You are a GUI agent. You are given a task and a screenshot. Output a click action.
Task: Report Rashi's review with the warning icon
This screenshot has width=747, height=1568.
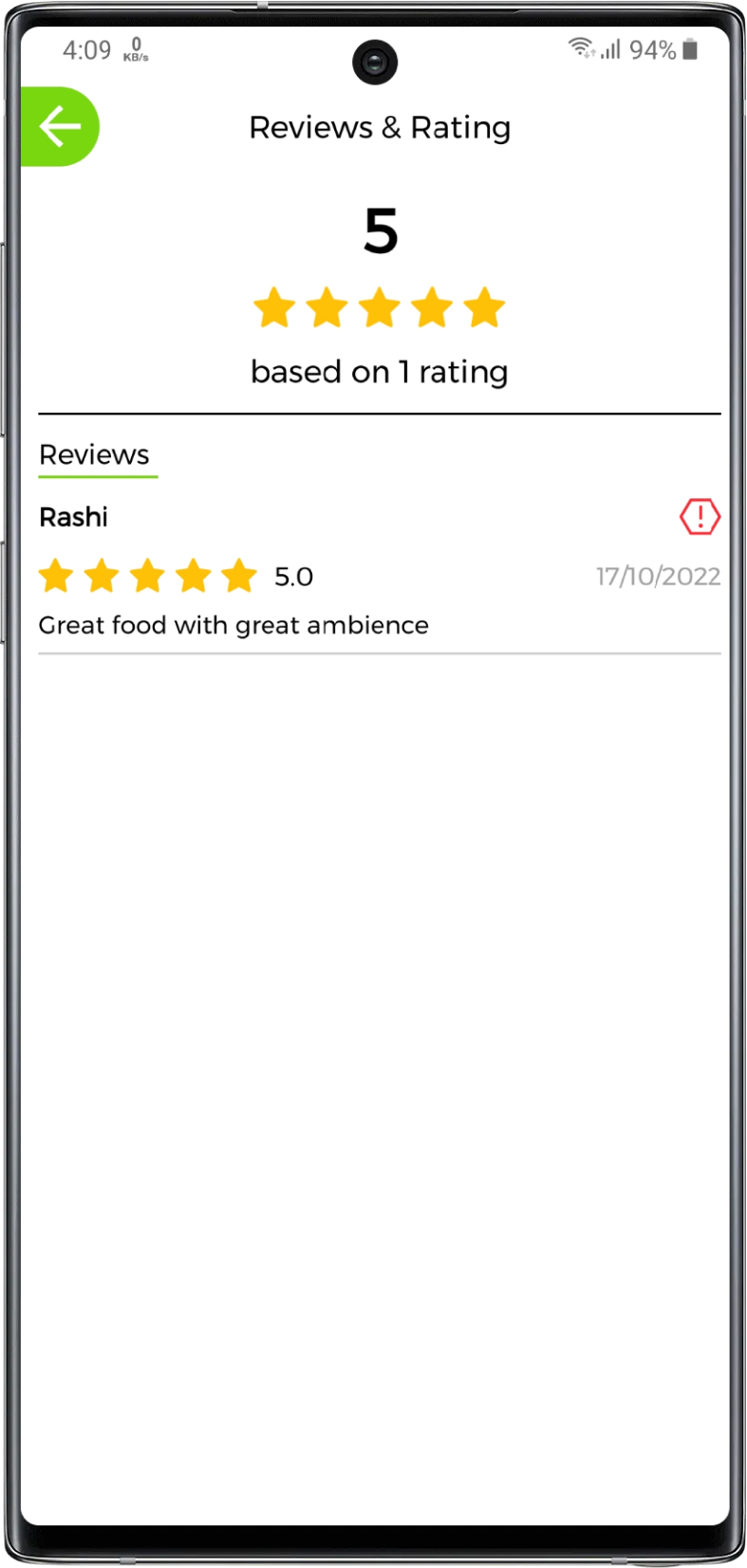(x=700, y=517)
